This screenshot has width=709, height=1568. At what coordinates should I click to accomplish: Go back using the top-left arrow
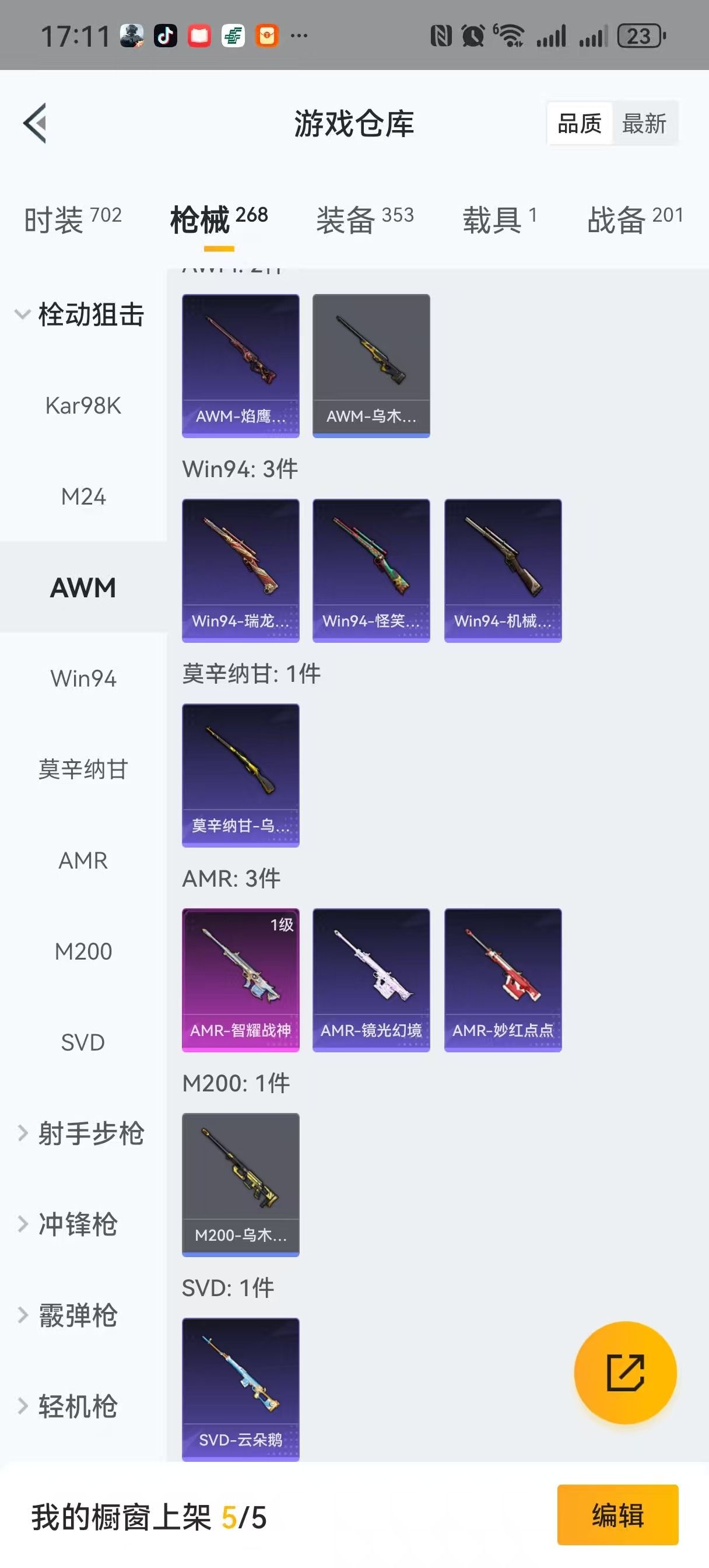pos(36,123)
